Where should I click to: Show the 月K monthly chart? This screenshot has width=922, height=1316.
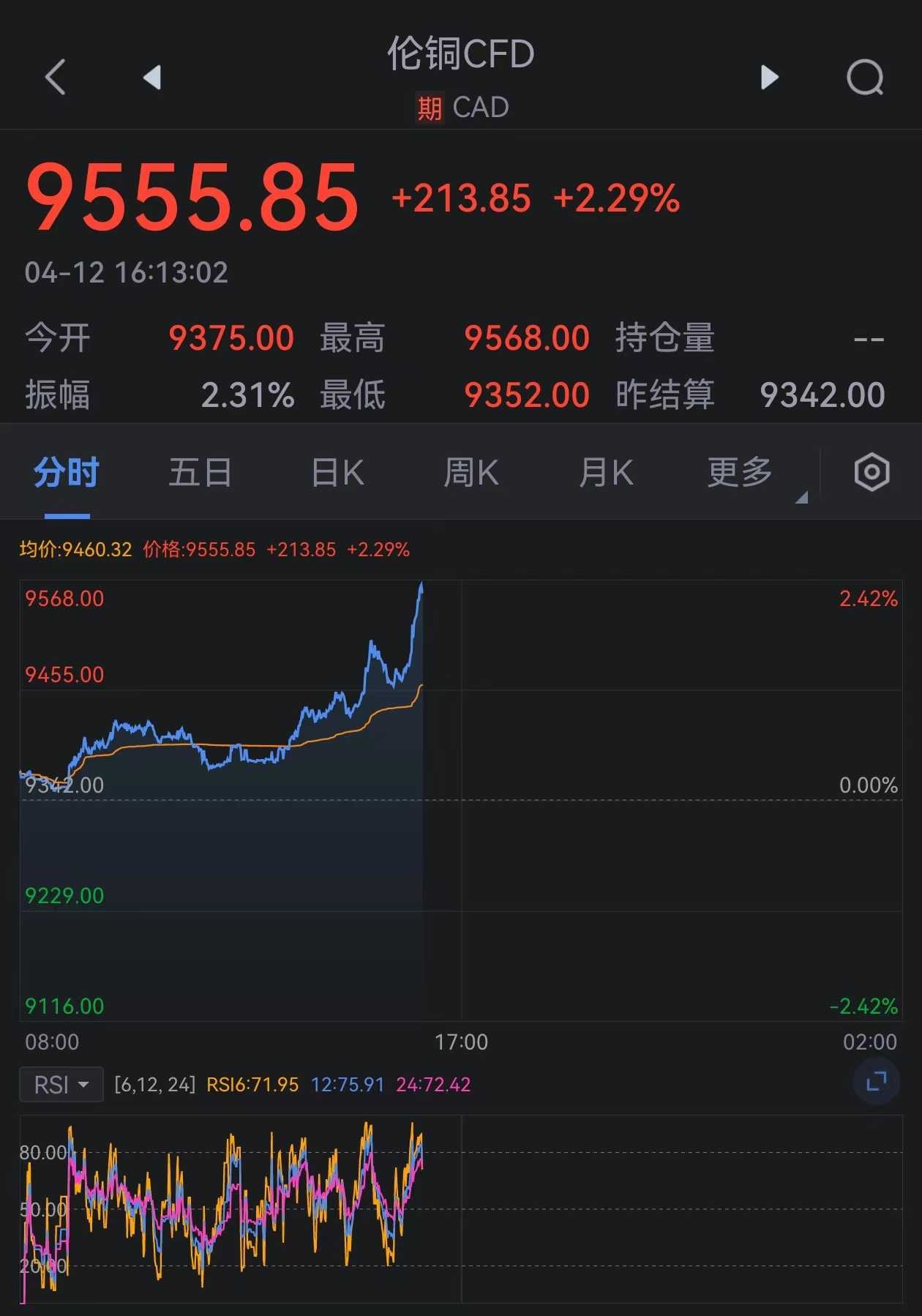[x=606, y=472]
